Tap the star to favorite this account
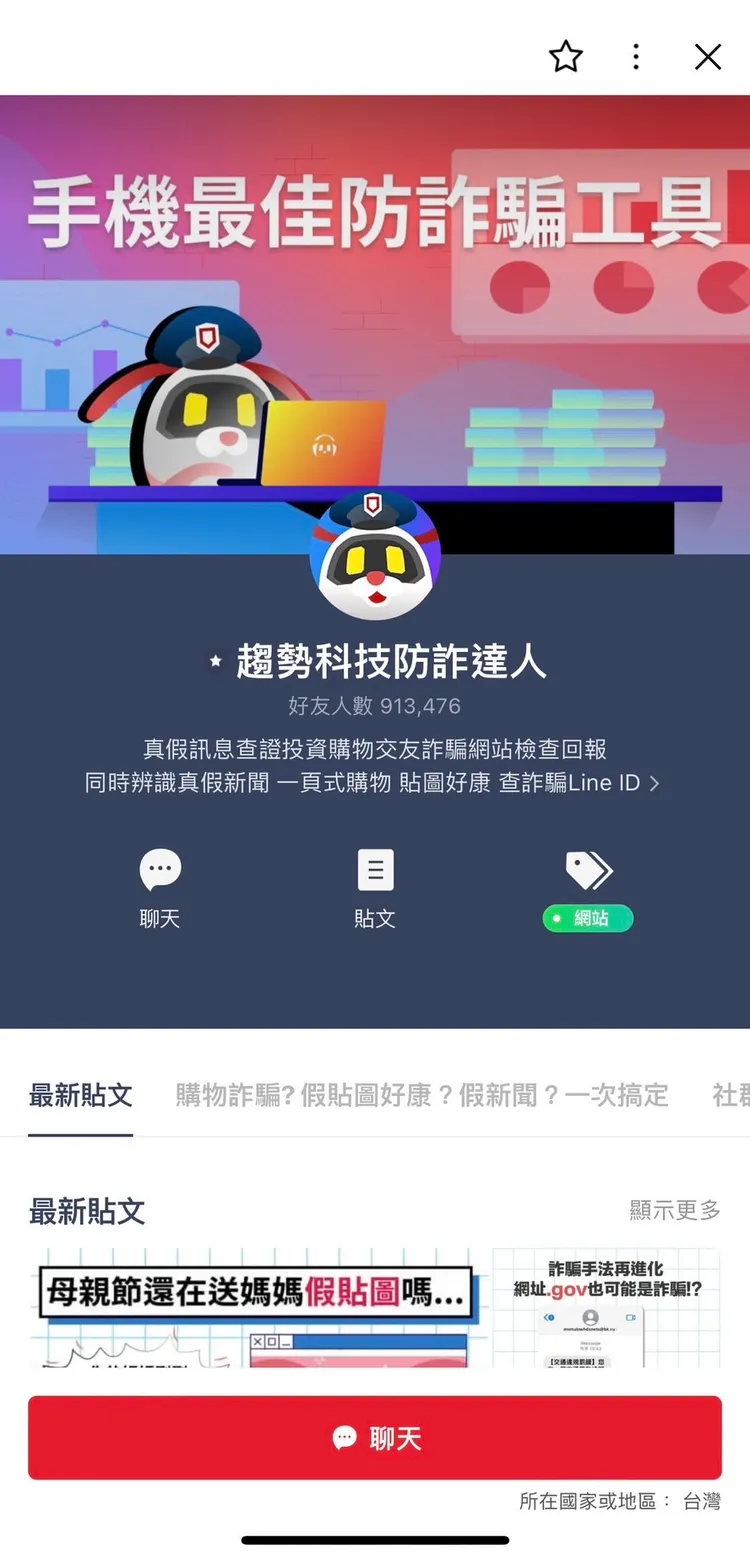The height and width of the screenshot is (1558, 750). point(565,57)
